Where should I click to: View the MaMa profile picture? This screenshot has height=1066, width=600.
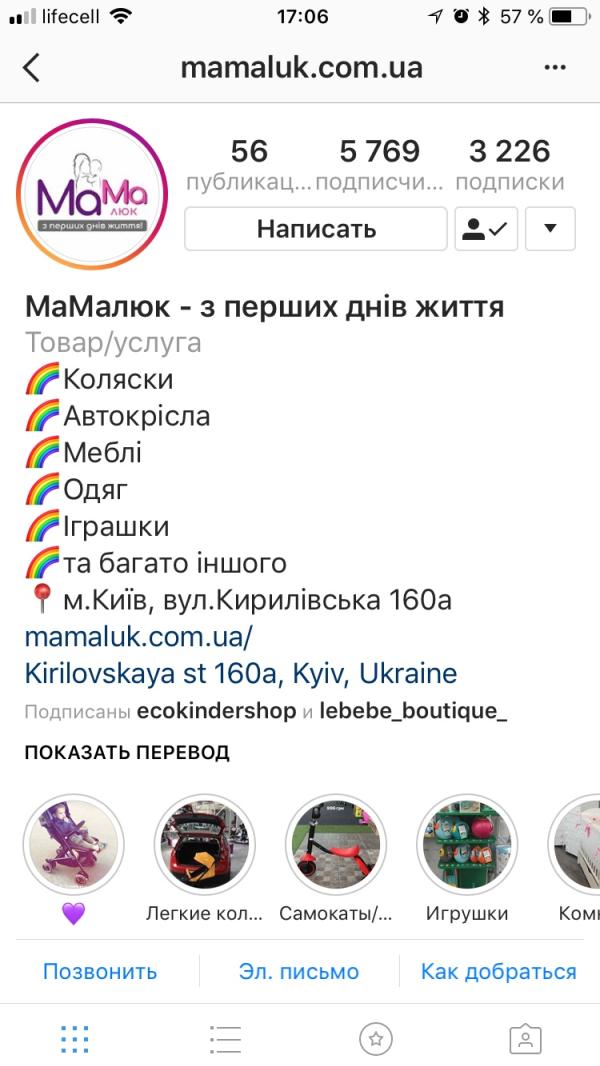tap(94, 194)
